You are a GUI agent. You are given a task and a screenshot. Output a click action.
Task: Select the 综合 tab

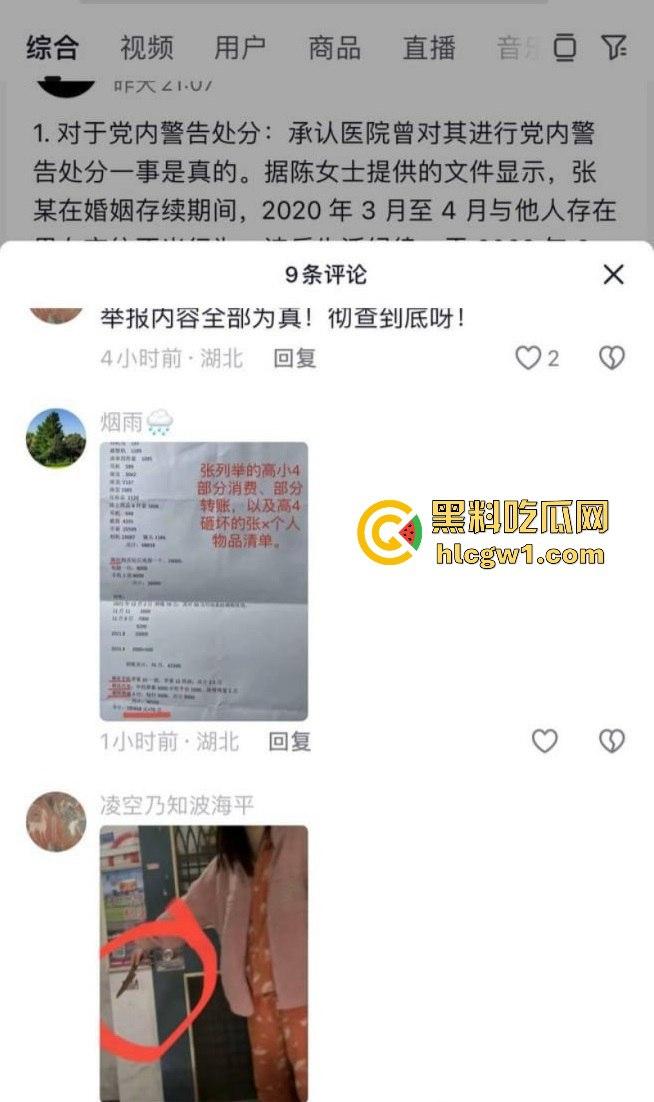(52, 47)
